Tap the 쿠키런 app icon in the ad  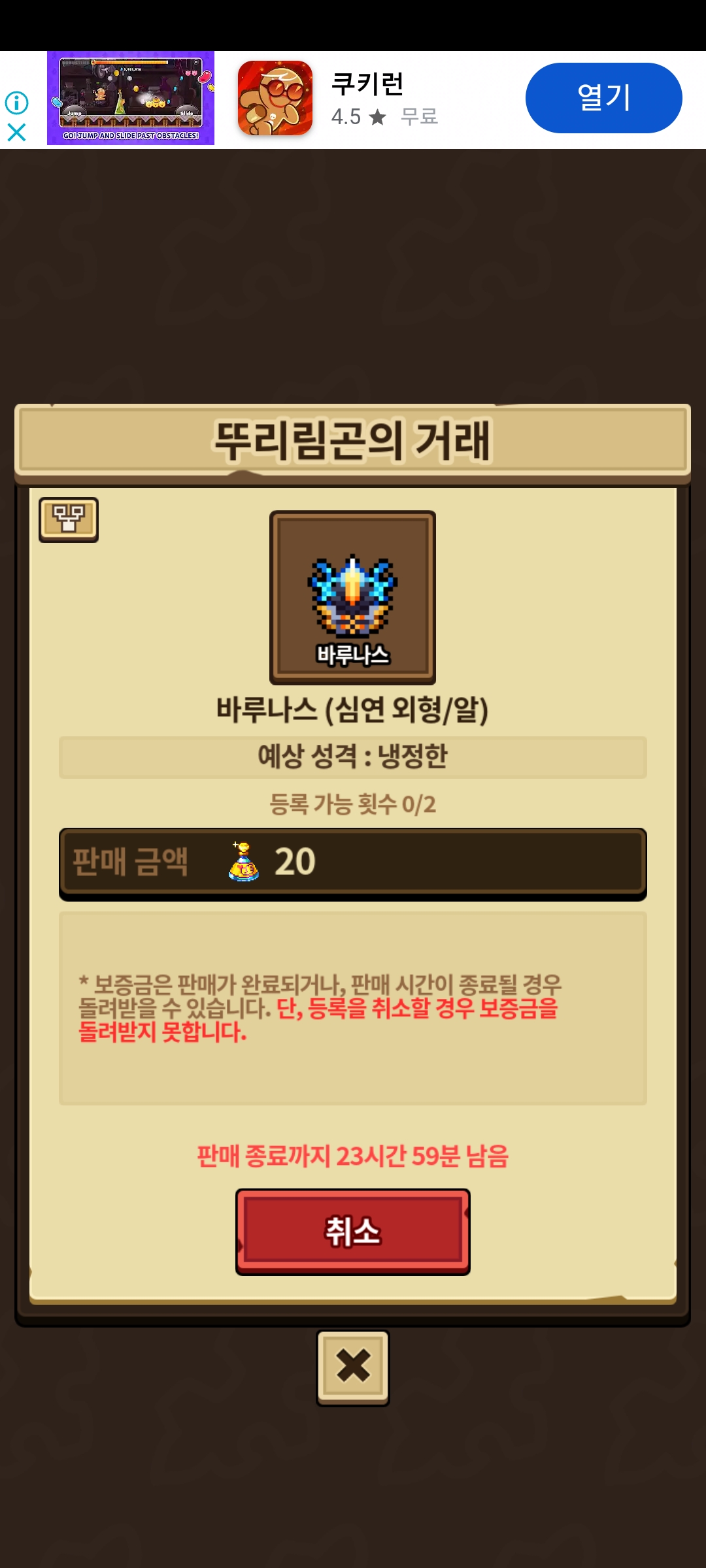[x=275, y=98]
